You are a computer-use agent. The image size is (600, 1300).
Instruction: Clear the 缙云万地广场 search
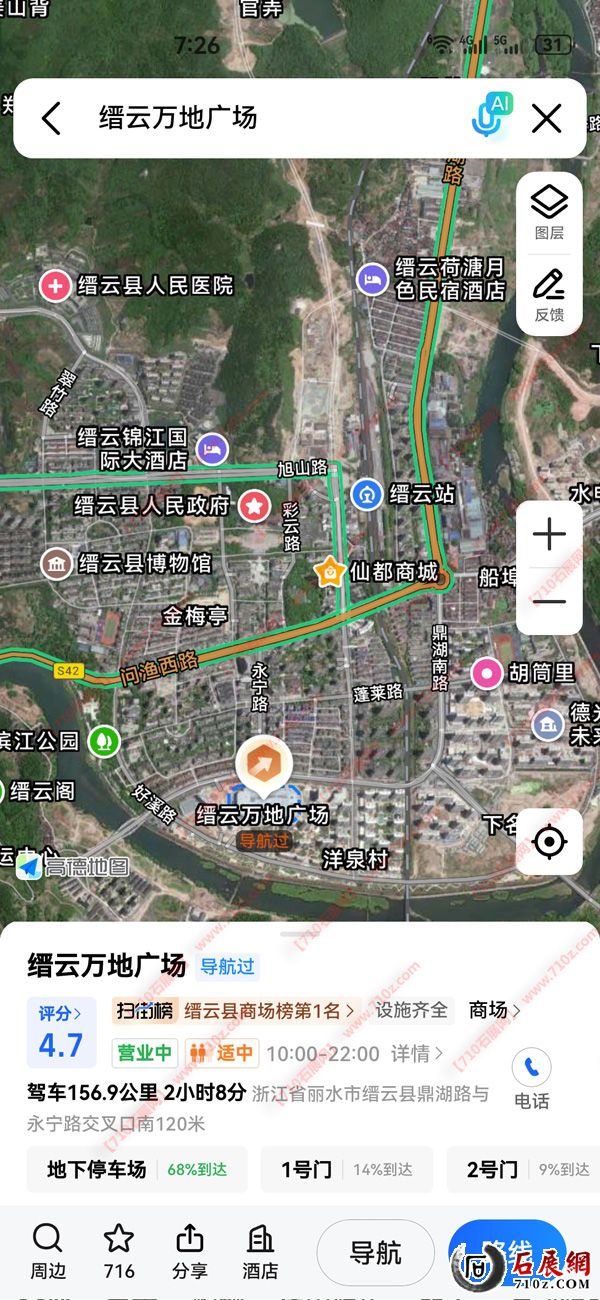coord(547,118)
